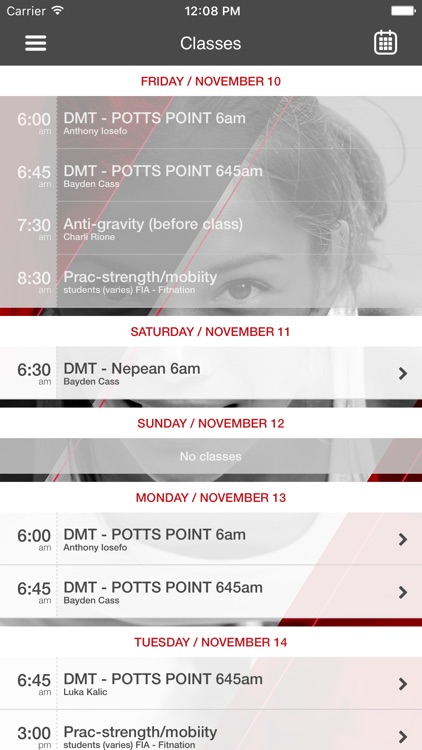422x750 pixels.
Task: Open Monday's DMT - POTTS POINT 6am class
Action: click(211, 539)
